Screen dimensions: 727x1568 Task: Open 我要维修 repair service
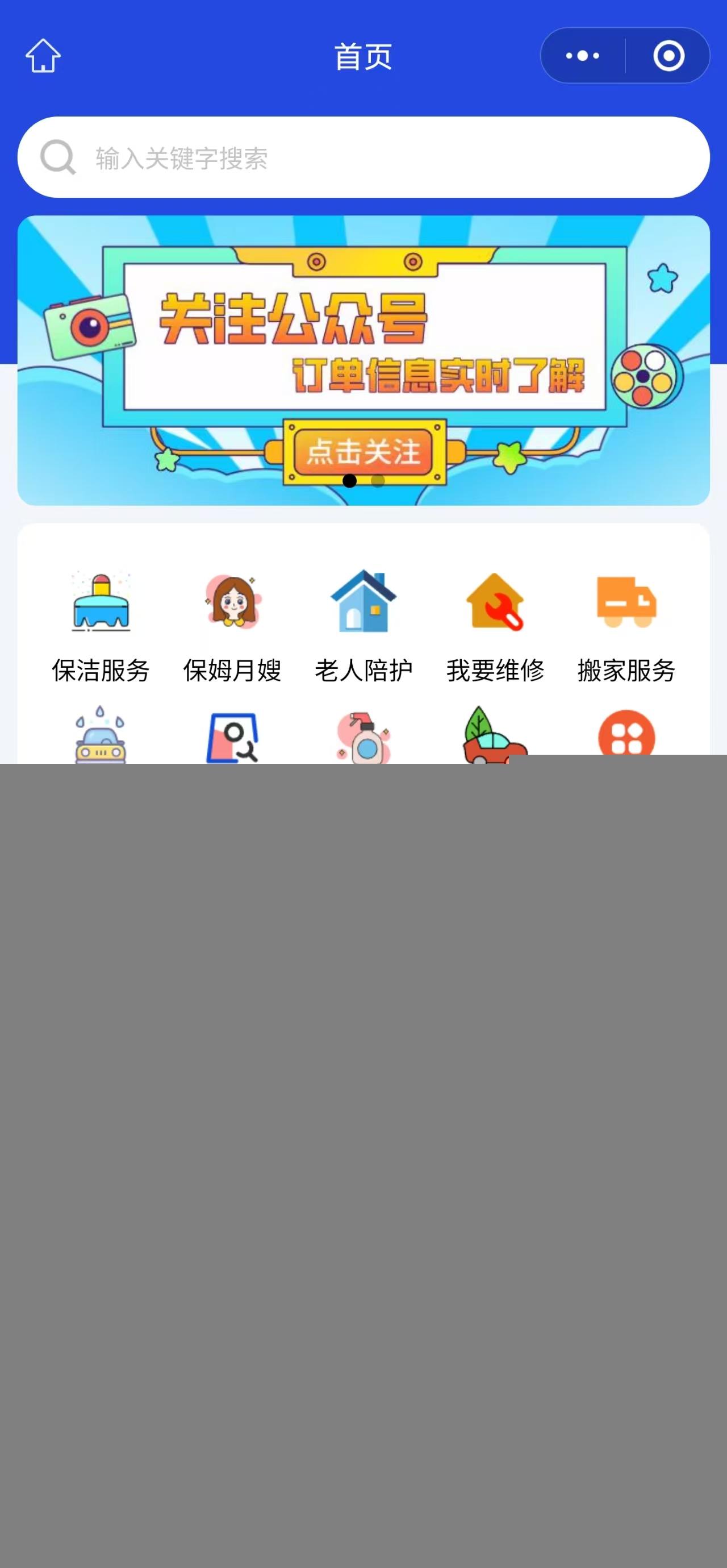[x=495, y=625]
